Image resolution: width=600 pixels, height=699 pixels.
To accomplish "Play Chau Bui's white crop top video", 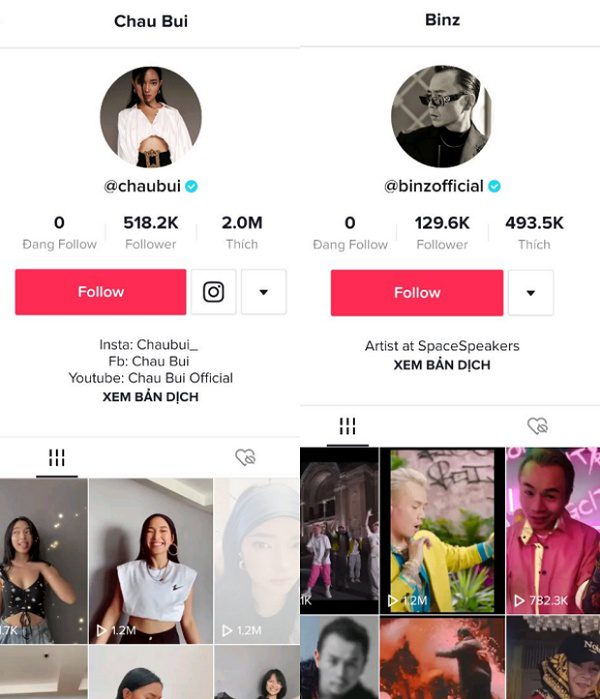I will (150, 560).
